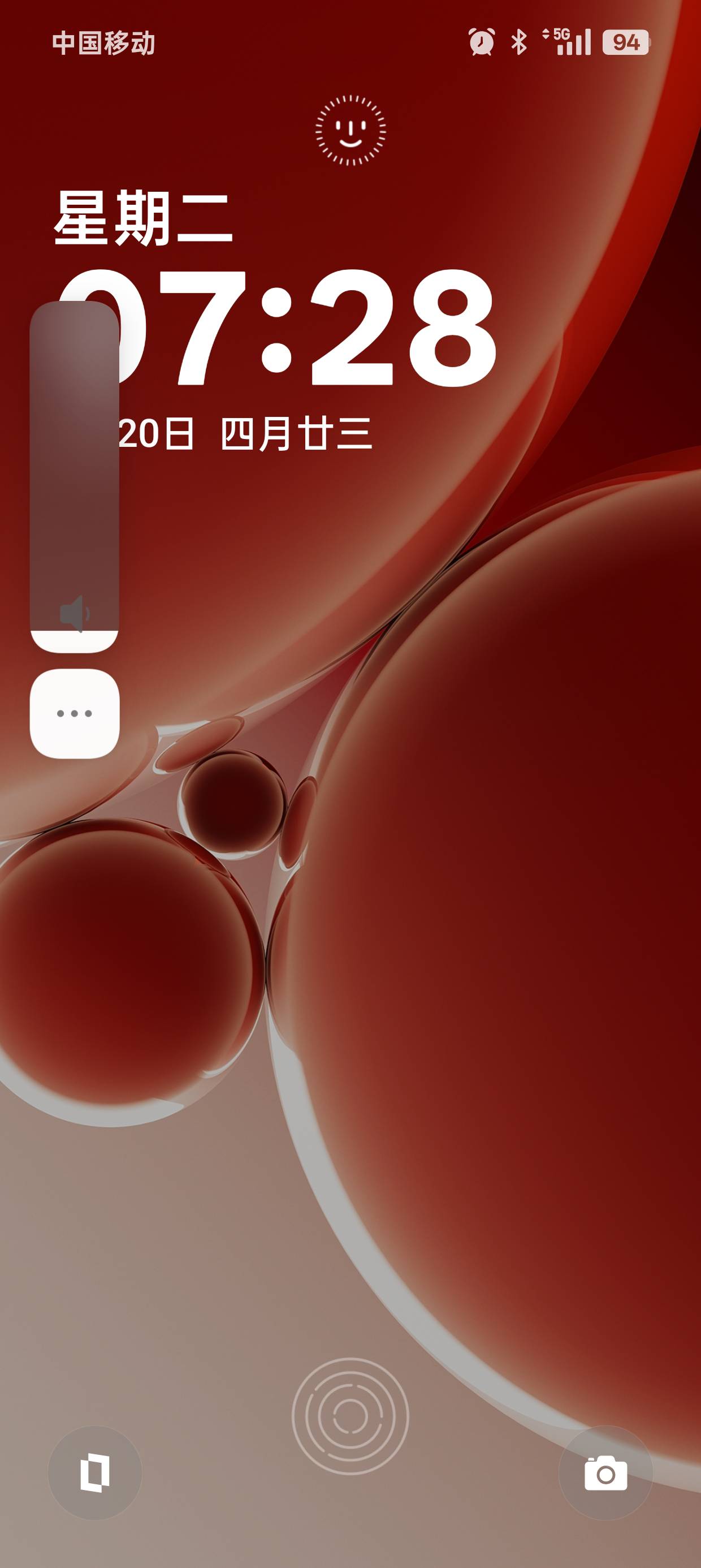Tap the volume slider bar

coord(74,476)
